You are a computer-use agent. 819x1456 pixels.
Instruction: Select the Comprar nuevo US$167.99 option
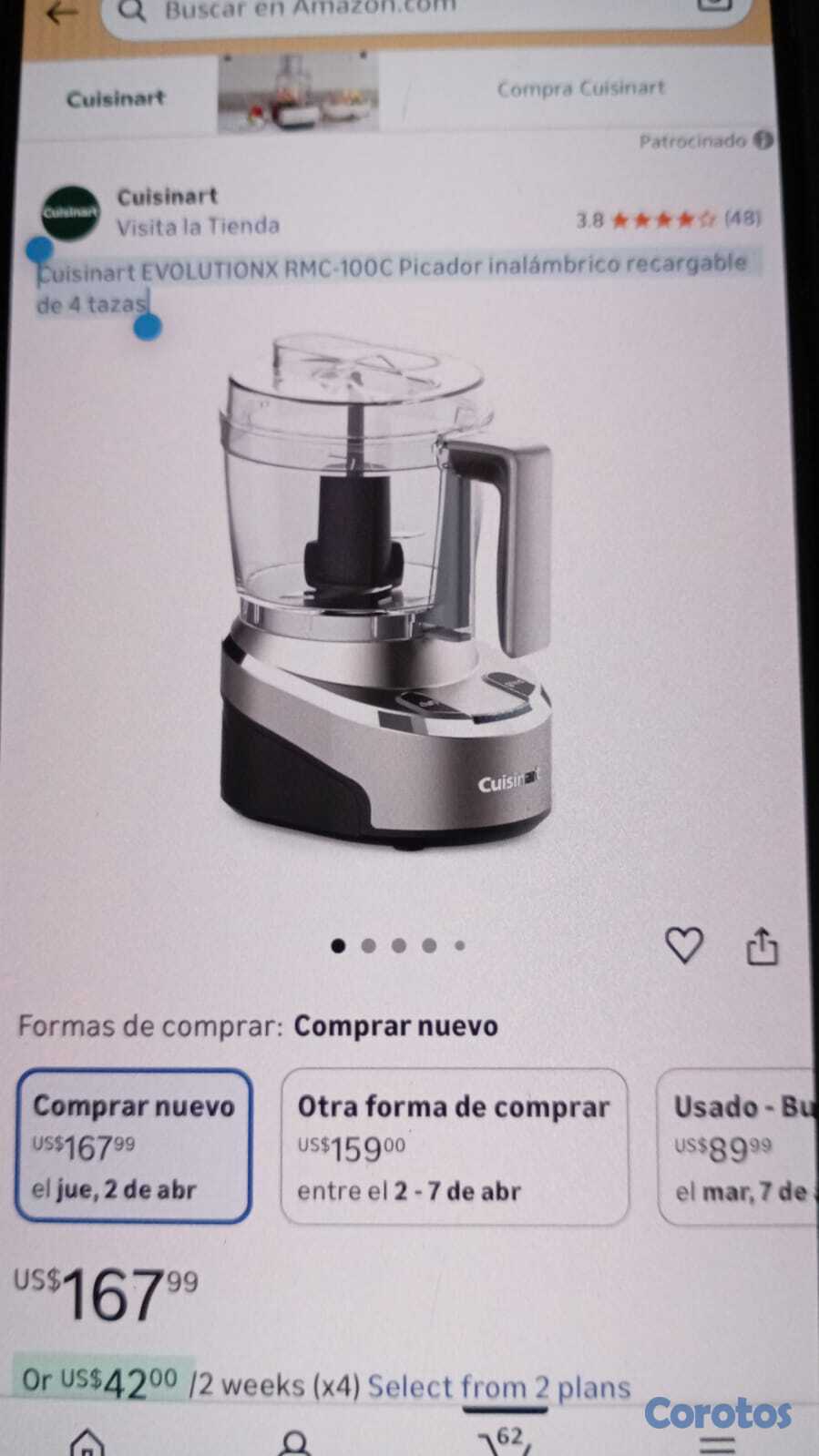click(133, 1145)
